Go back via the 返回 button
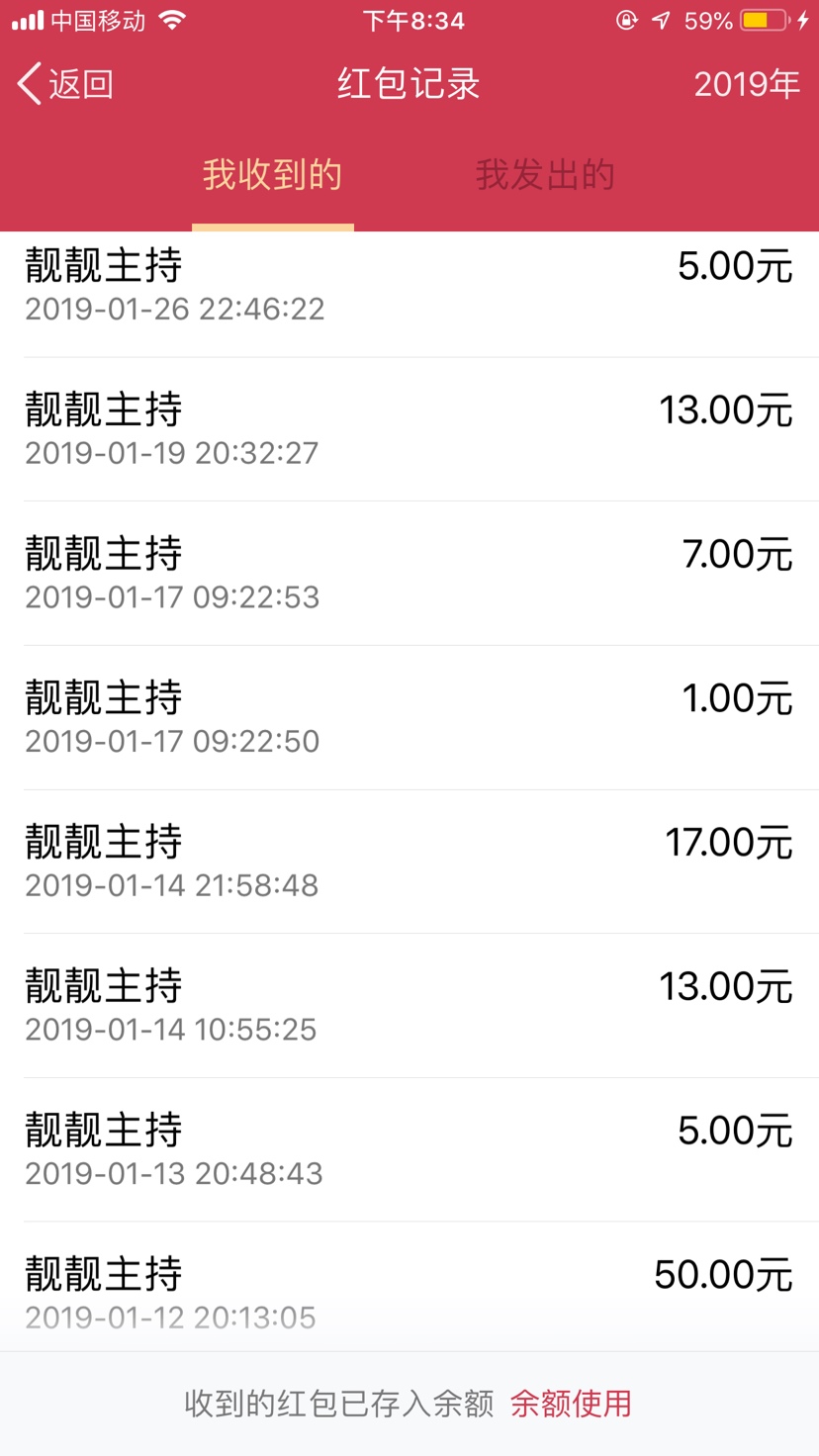Image resolution: width=819 pixels, height=1456 pixels. 65,84
